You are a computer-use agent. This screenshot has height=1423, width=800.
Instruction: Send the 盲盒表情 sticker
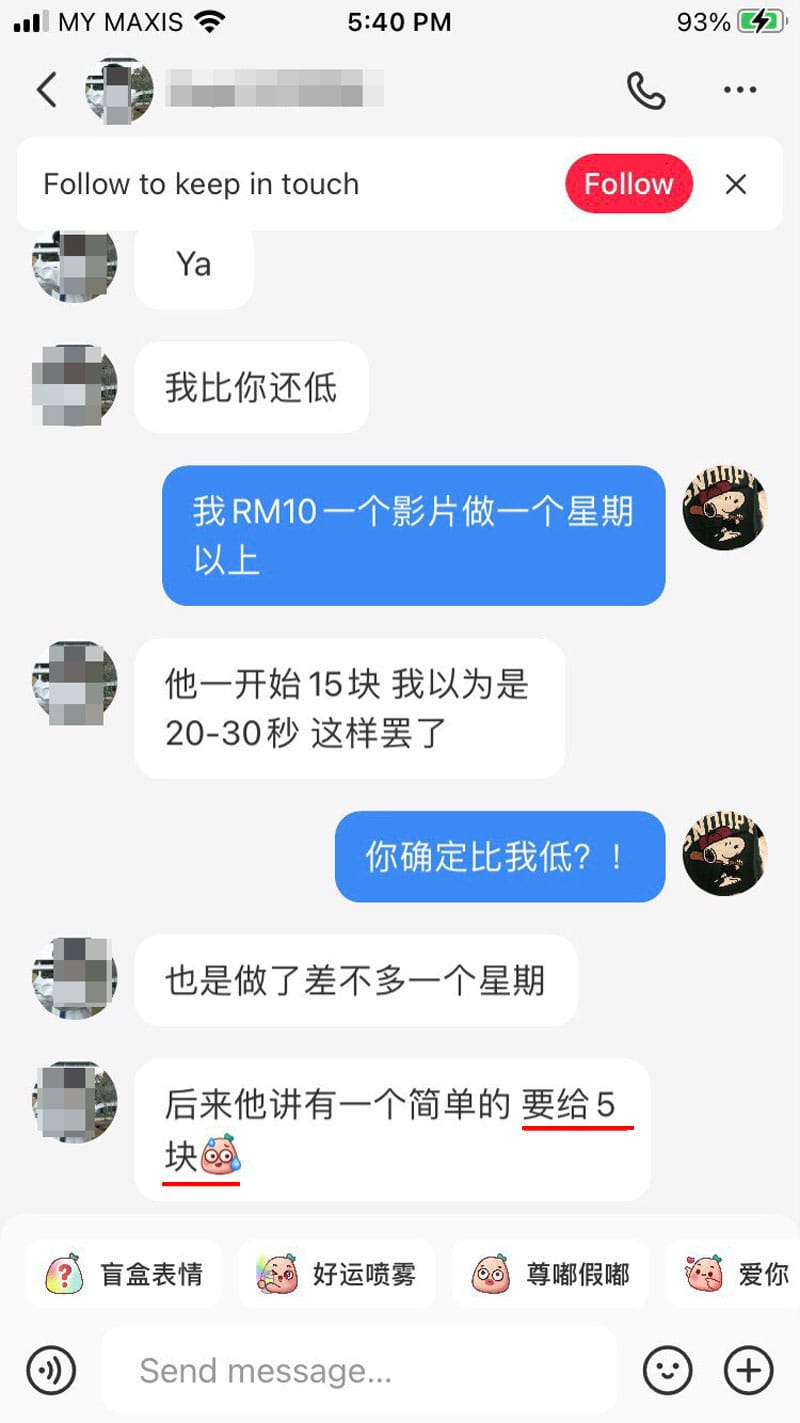[x=126, y=1274]
